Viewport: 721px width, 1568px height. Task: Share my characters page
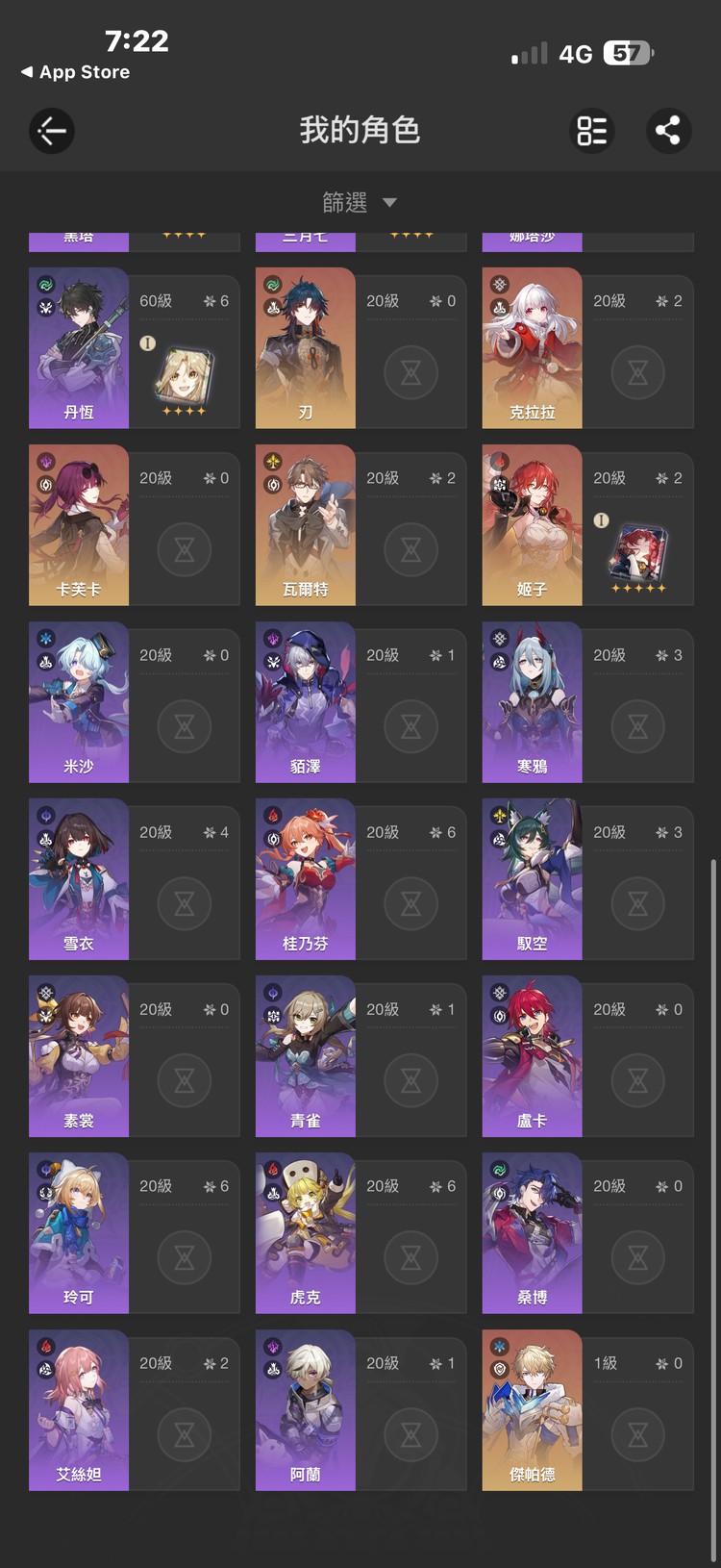tap(668, 131)
